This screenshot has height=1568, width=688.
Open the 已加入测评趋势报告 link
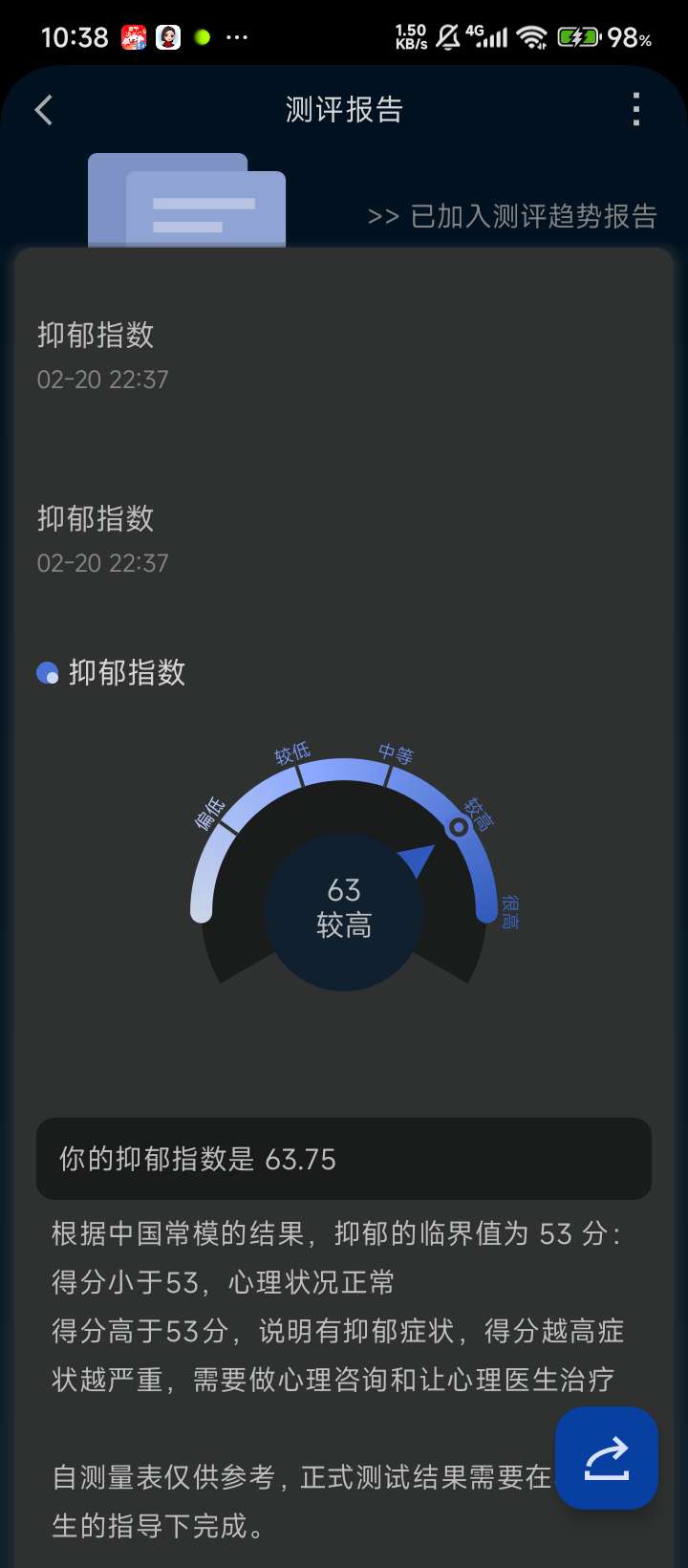click(x=513, y=217)
